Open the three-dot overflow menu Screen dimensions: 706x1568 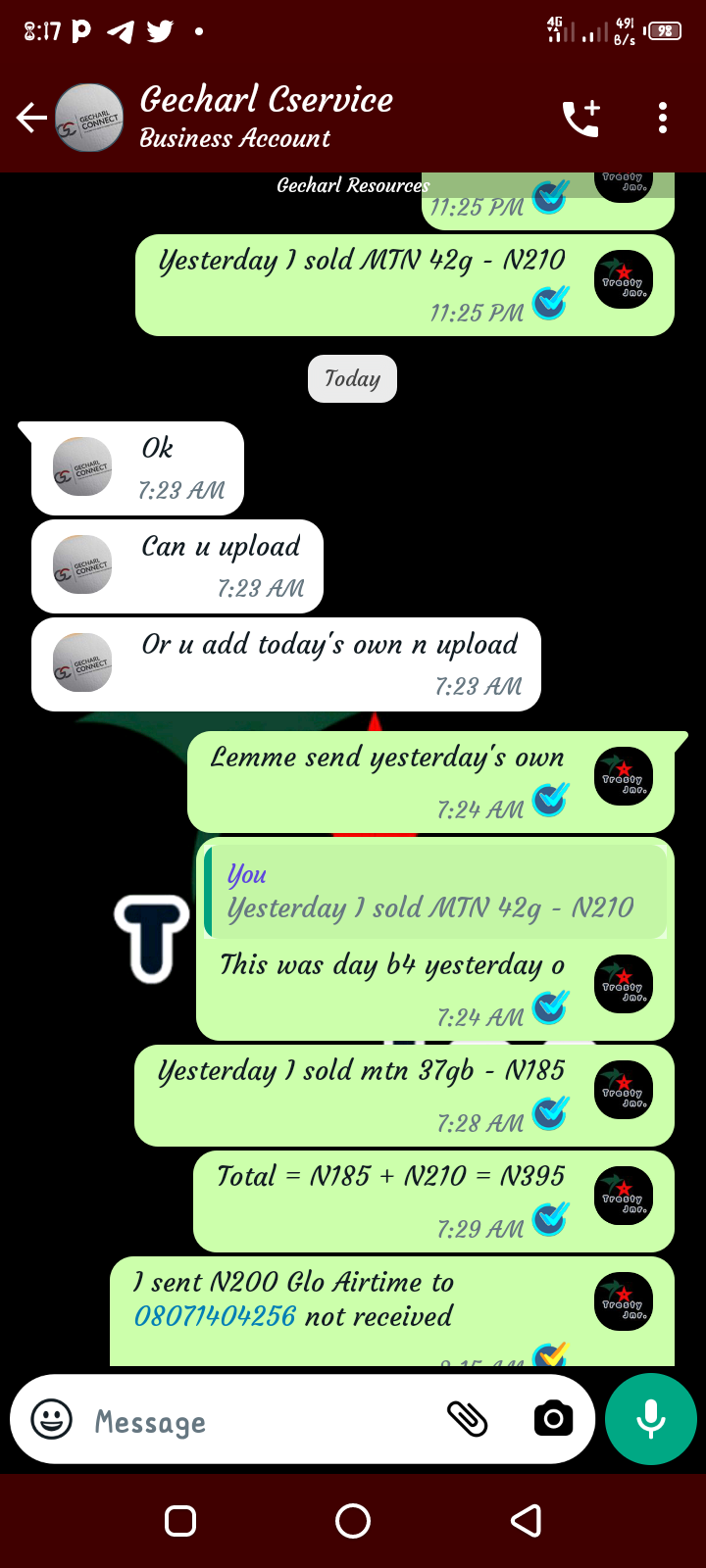coord(663,119)
